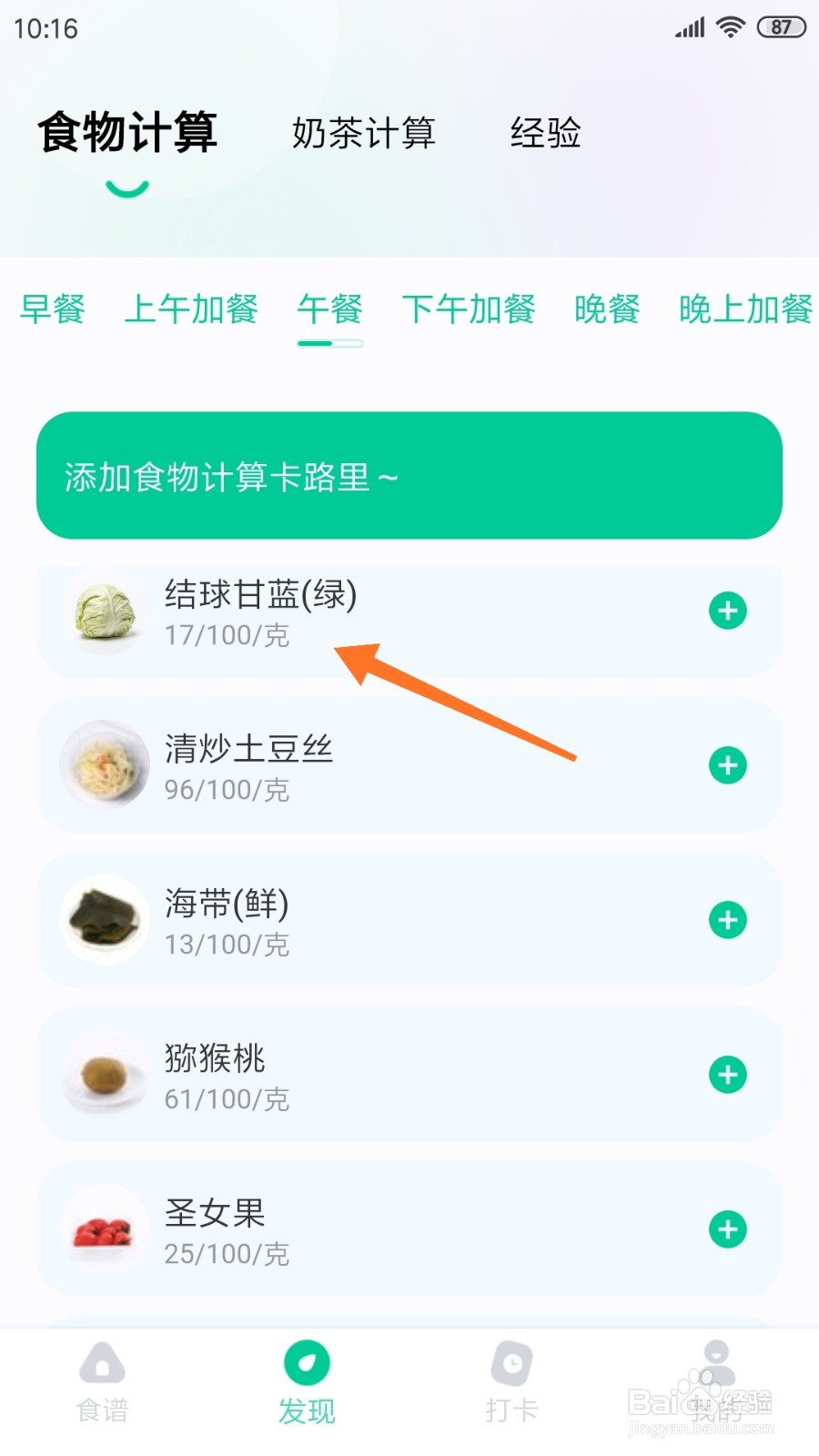Tap the kelp image beside 海带(鲜)
Screen dimensions: 819x1456
point(103,920)
